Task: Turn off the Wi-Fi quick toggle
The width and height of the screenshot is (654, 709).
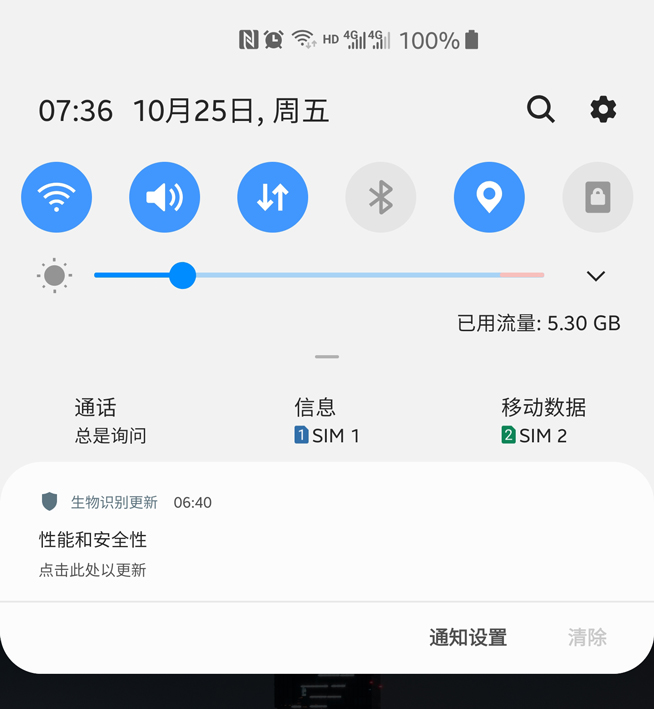Action: [x=57, y=197]
